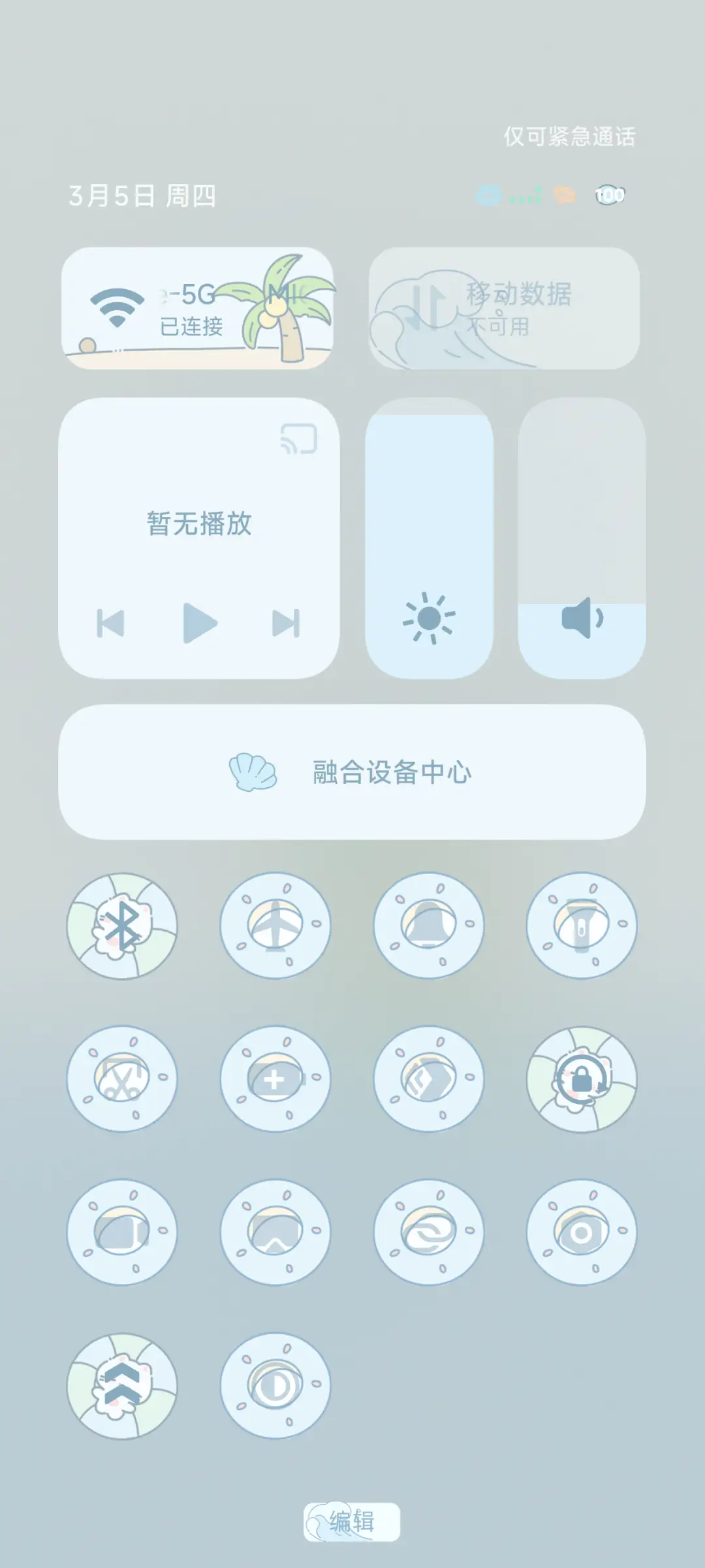
Task: Toggle screen rotation lock
Action: [x=581, y=1080]
